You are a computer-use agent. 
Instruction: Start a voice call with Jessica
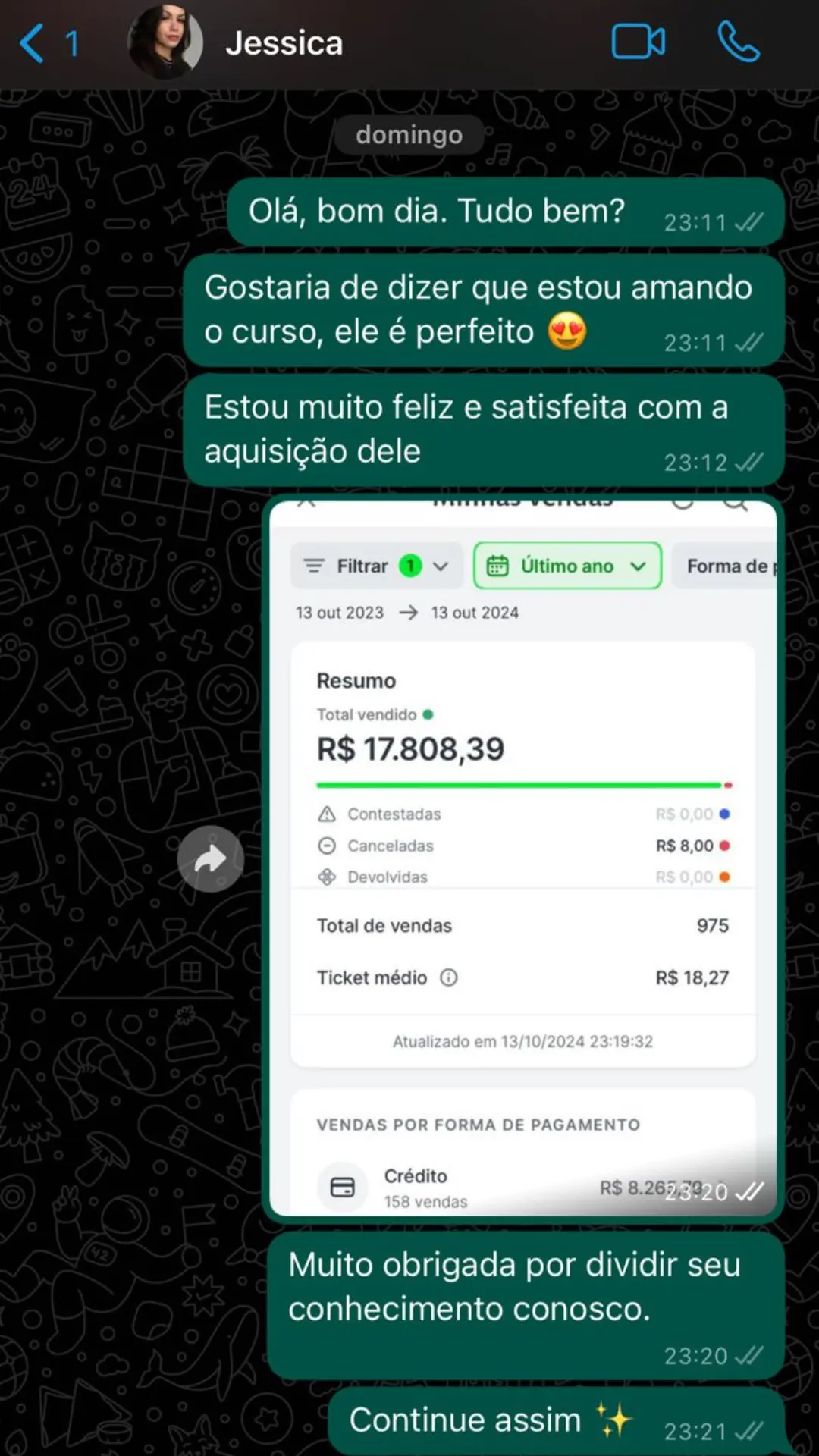pos(738,42)
